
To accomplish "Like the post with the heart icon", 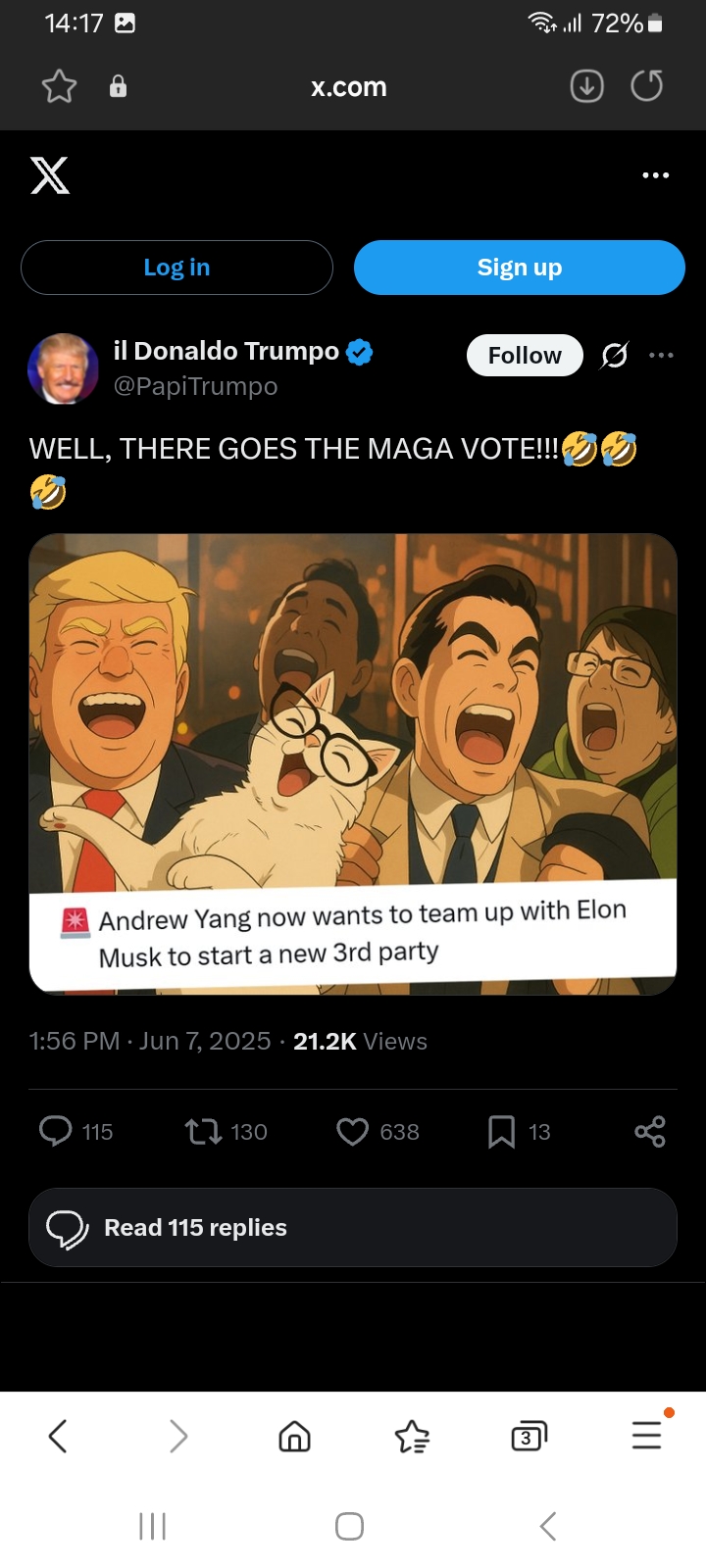I will click(x=352, y=1132).
